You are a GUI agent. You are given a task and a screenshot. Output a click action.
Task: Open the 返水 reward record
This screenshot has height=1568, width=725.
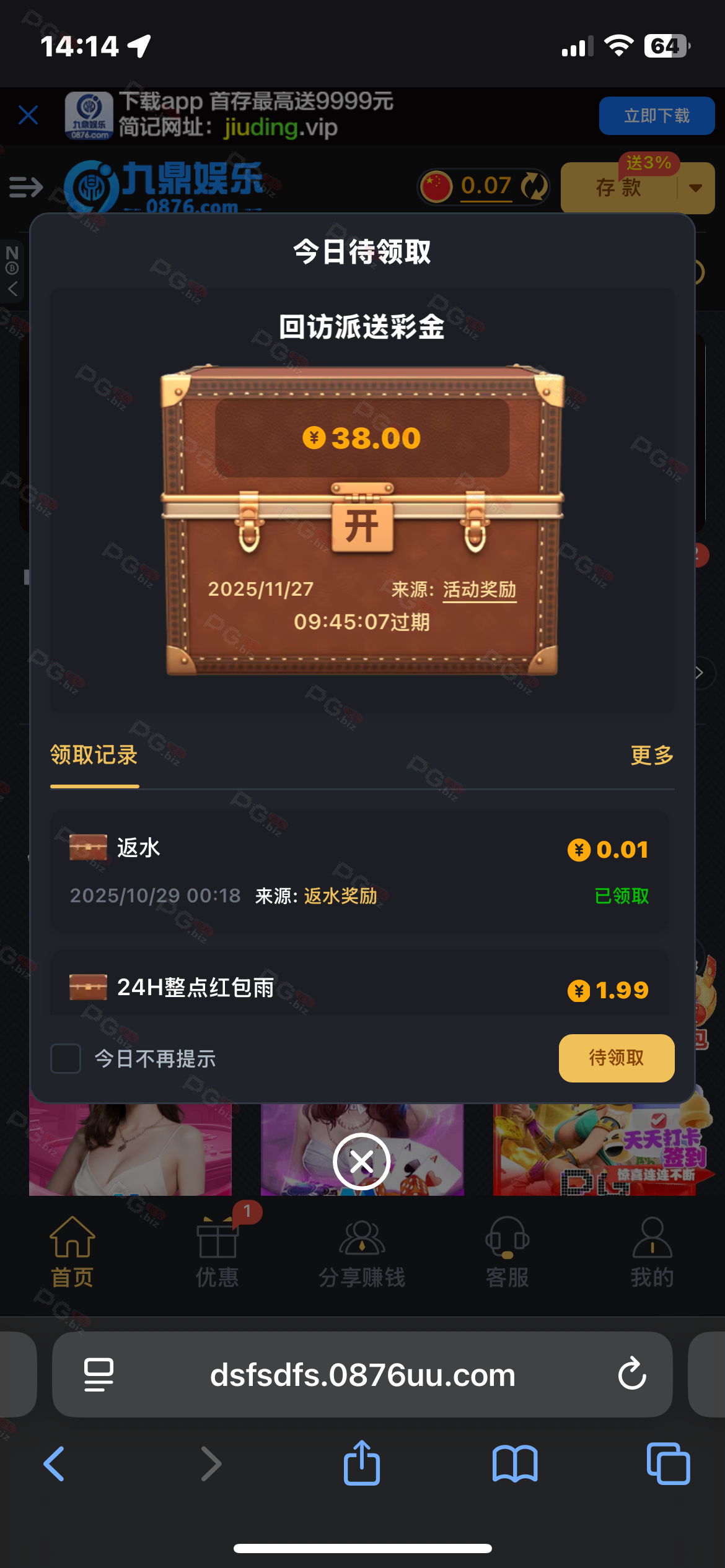[x=359, y=870]
